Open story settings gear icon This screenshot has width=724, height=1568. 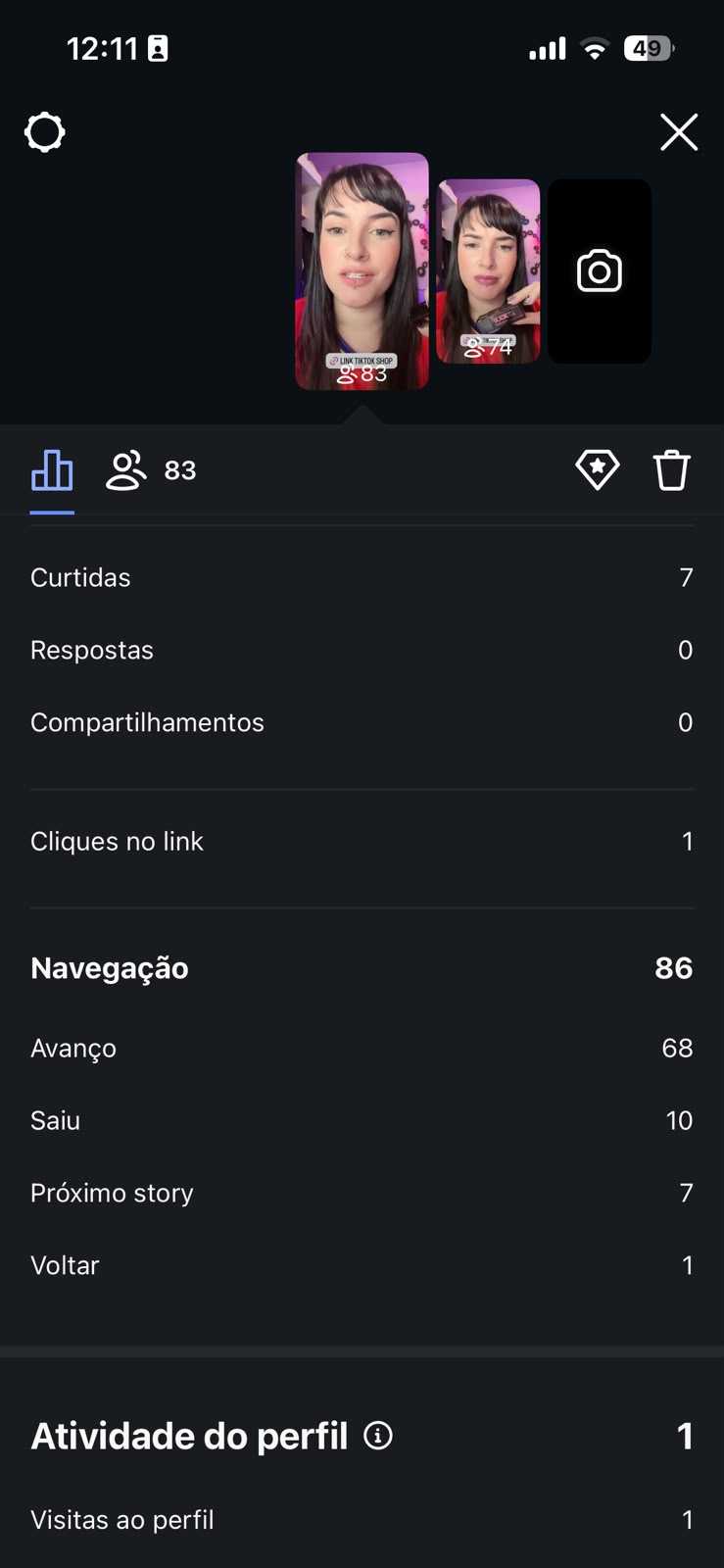coord(44,132)
